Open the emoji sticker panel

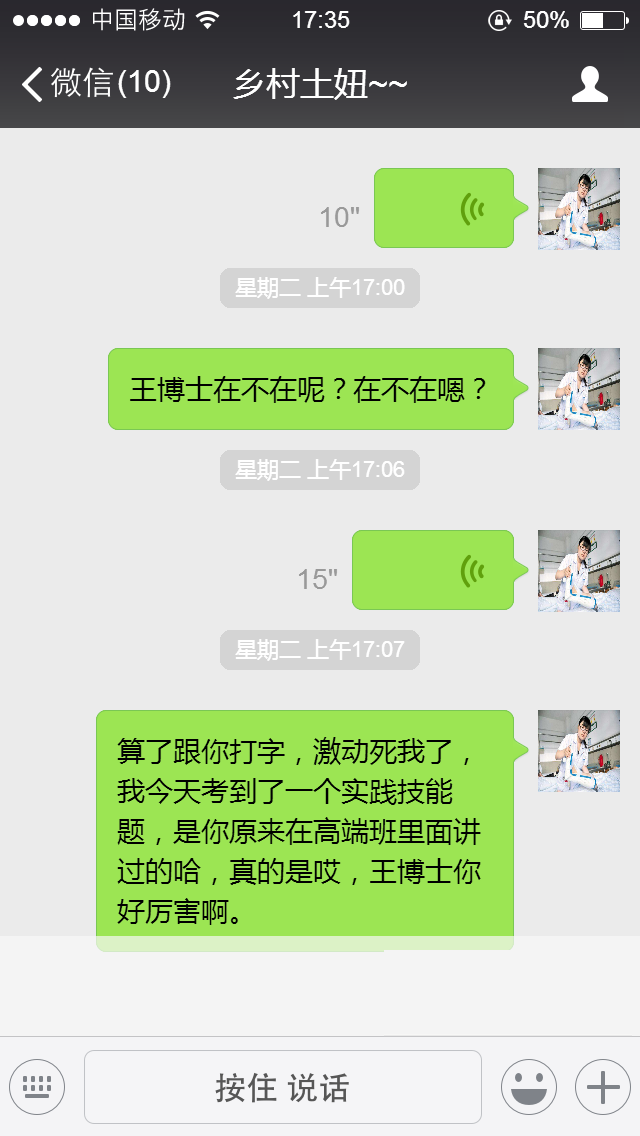point(528,1086)
